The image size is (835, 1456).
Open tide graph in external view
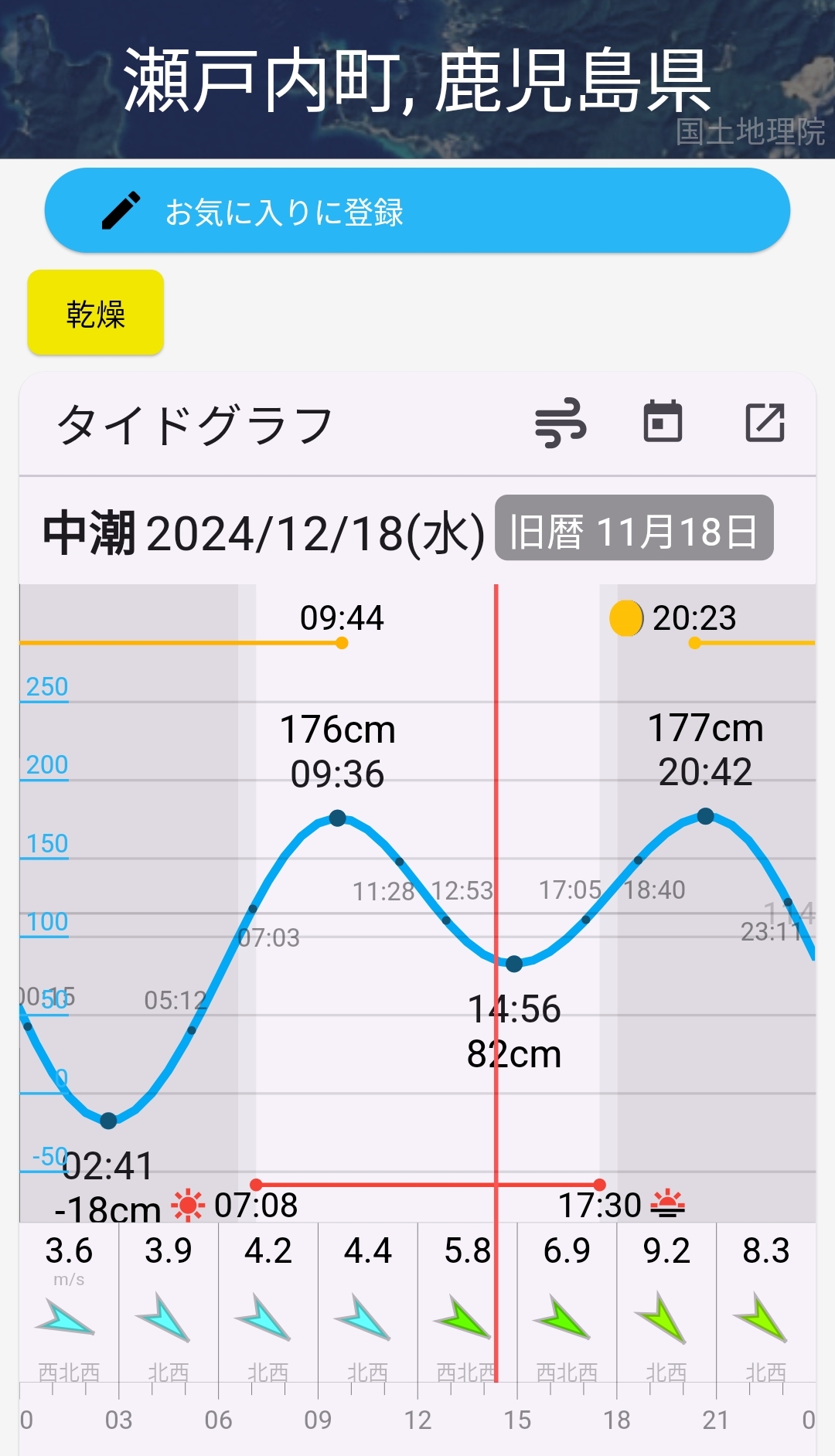pos(765,423)
